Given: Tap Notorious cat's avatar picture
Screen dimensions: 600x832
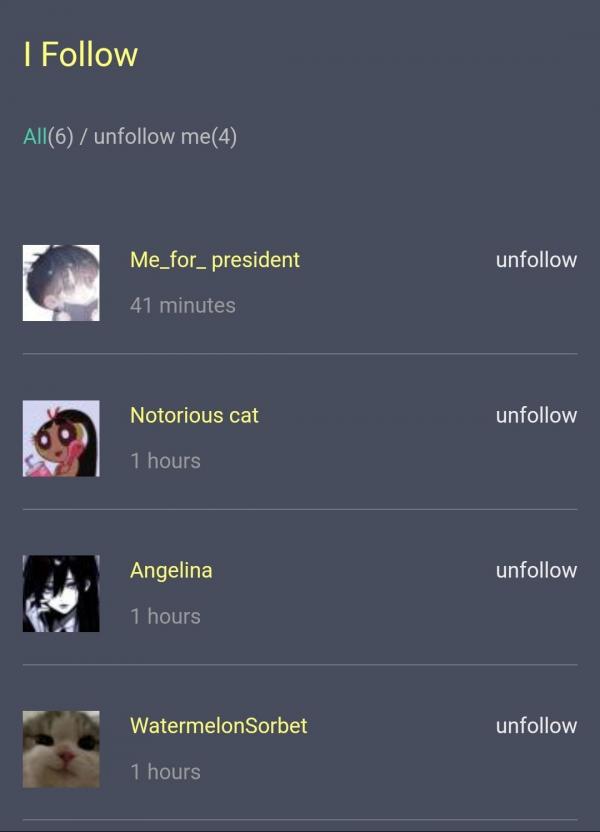Looking at the screenshot, I should tap(61, 438).
